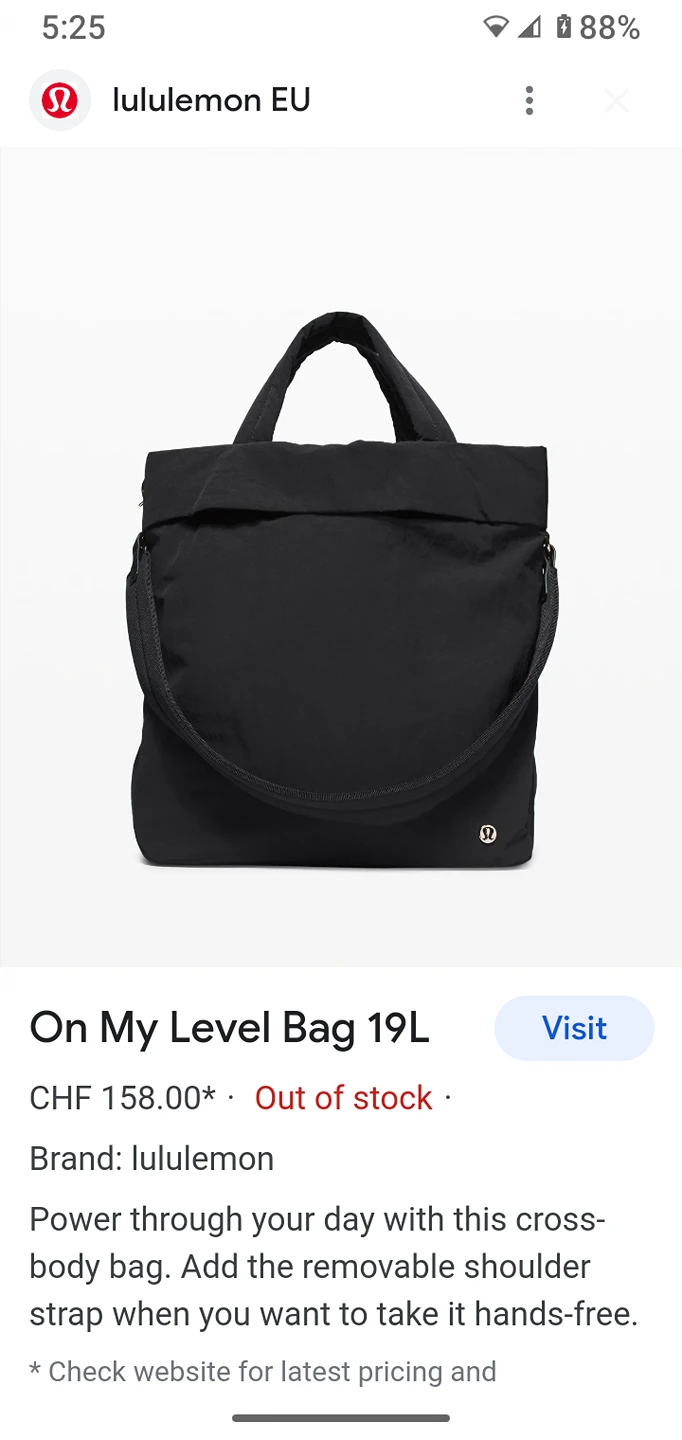
Task: Tap the Visit button
Action: click(x=574, y=1028)
